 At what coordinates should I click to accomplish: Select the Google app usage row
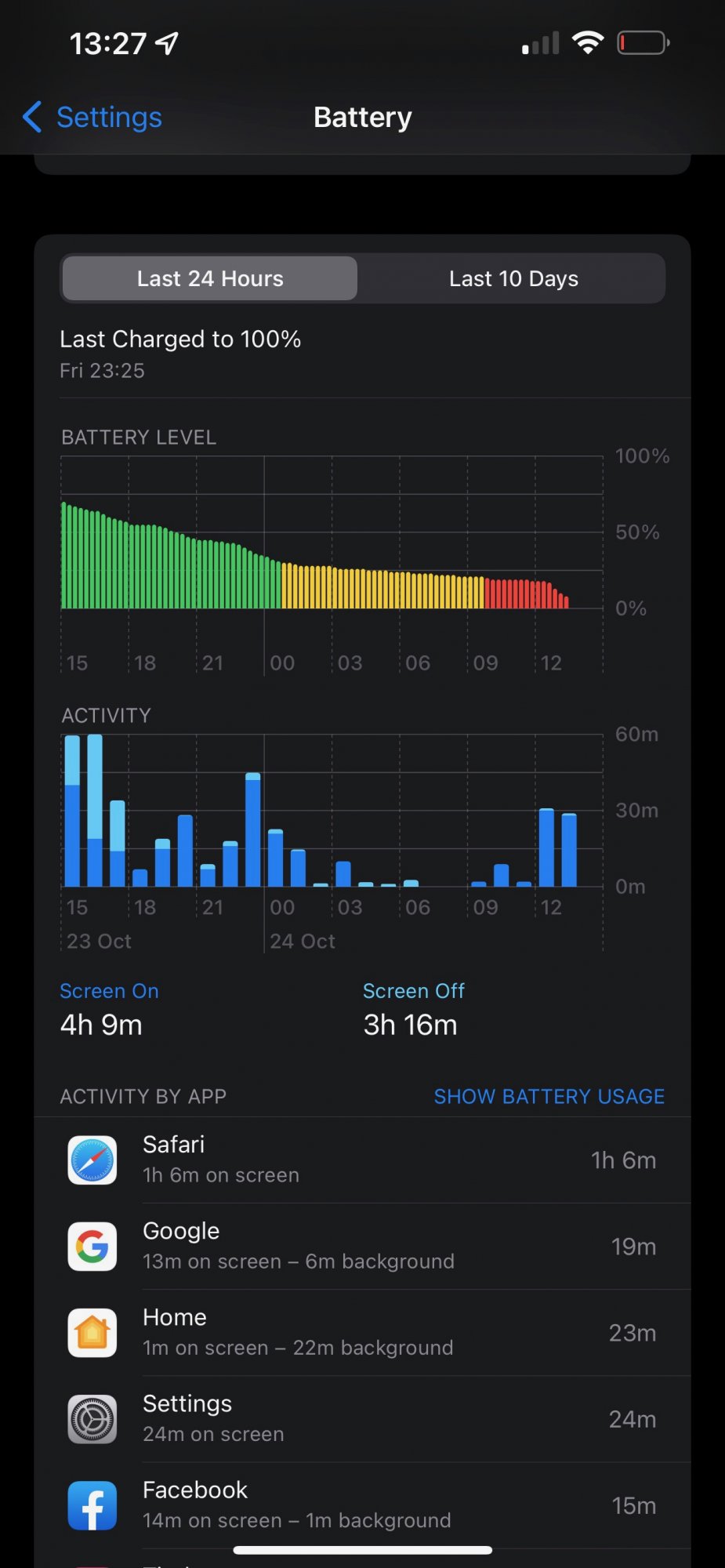362,1247
